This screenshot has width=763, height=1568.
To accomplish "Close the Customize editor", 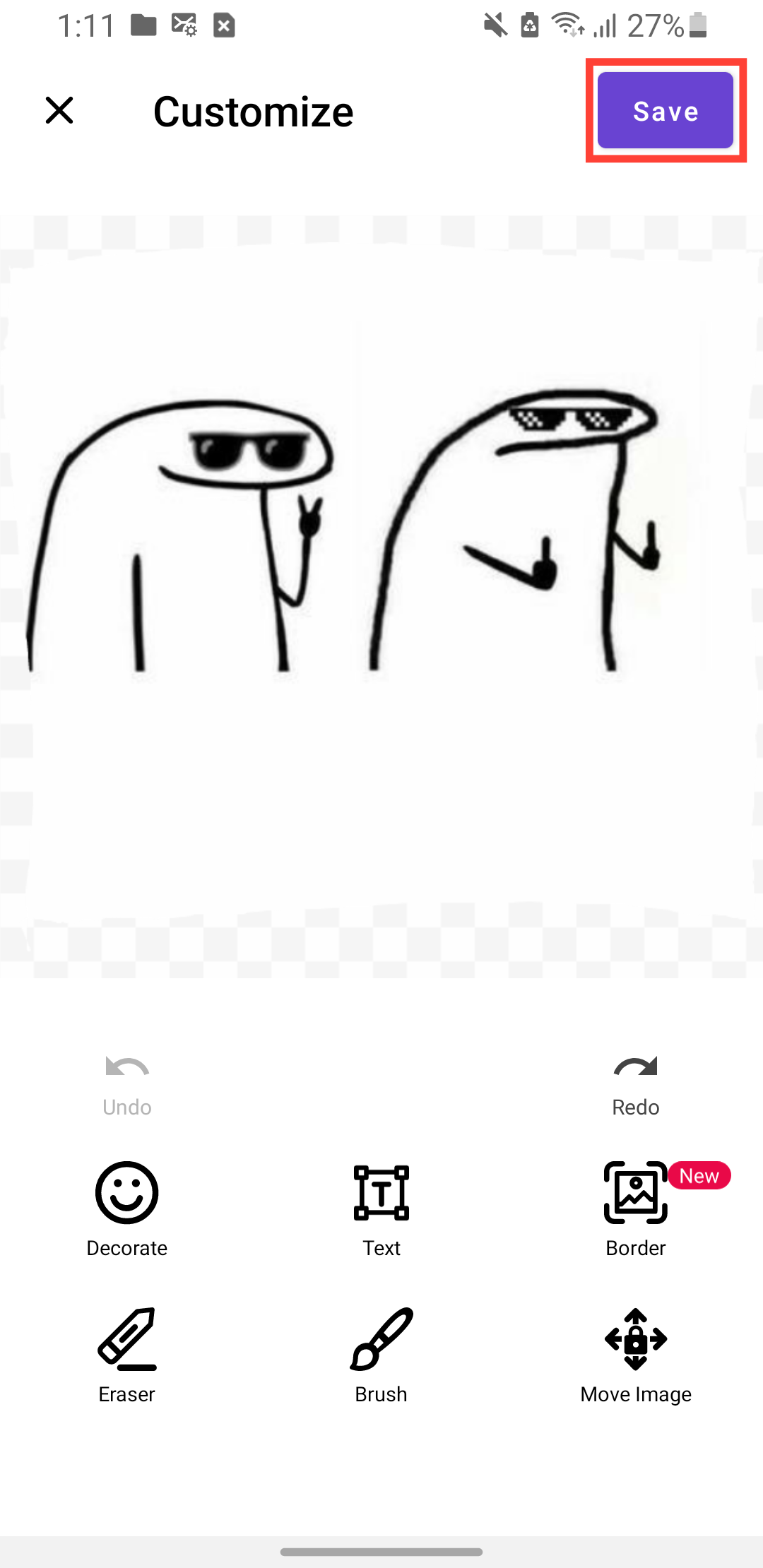I will [x=59, y=110].
